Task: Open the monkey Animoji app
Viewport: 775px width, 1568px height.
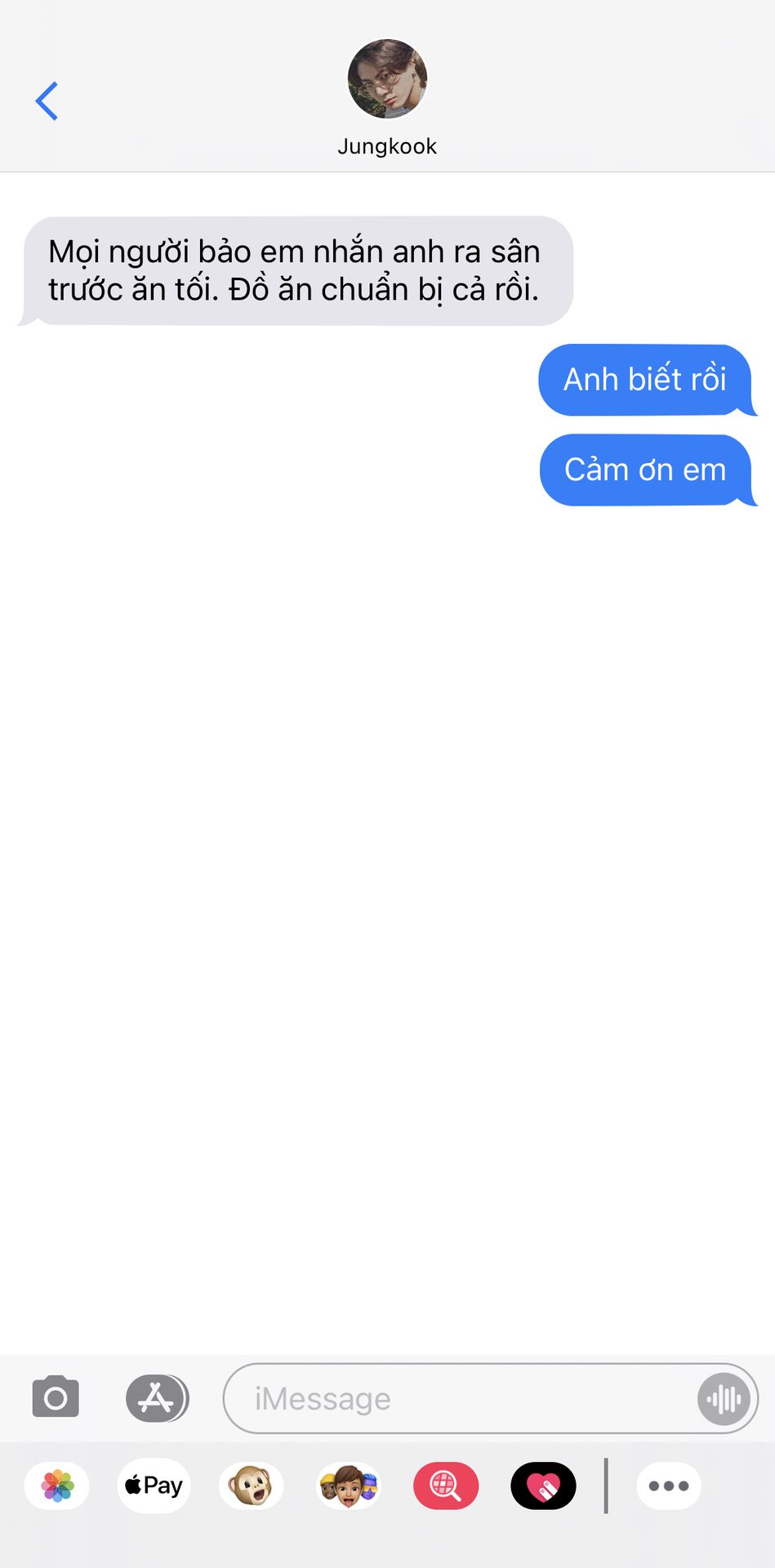Action: coord(252,1486)
